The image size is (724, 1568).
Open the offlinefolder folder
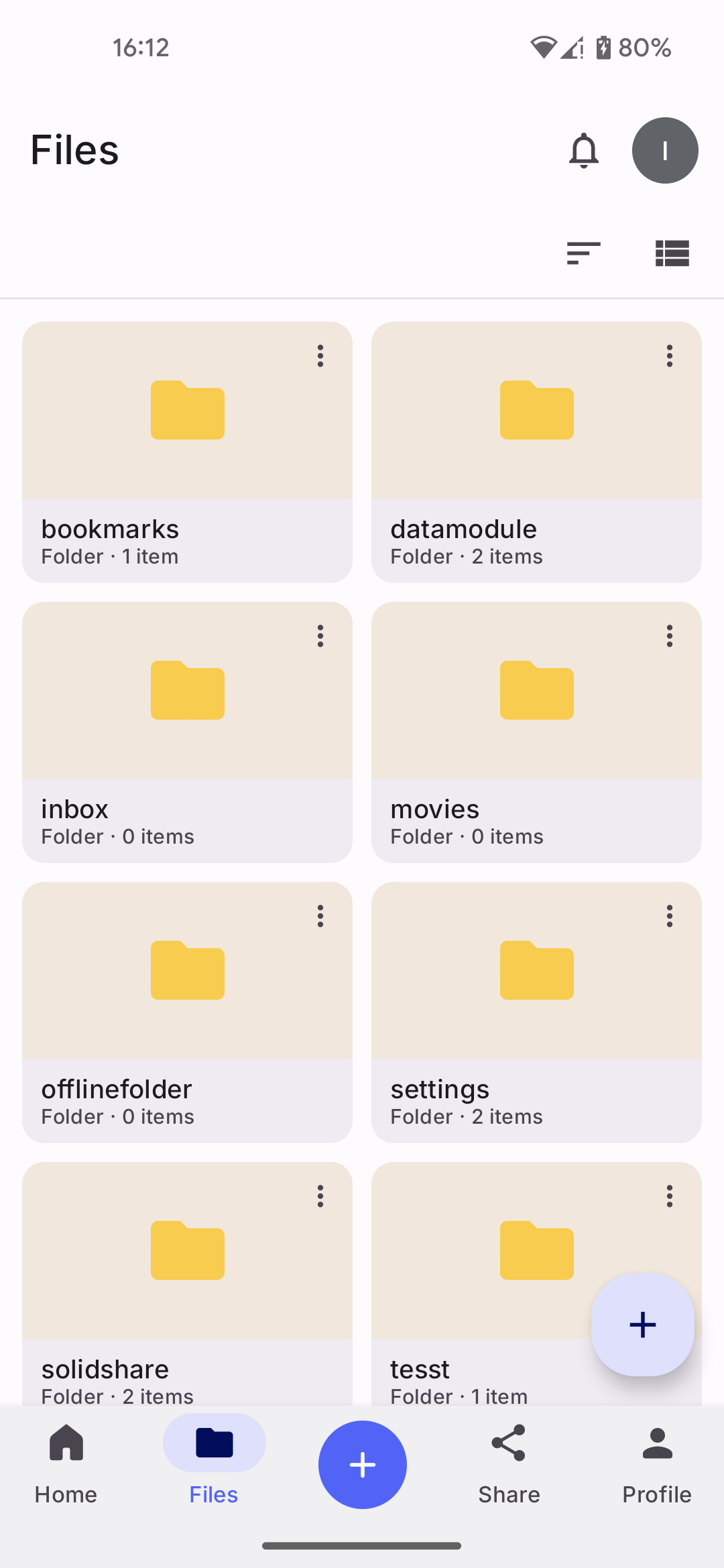187,1012
